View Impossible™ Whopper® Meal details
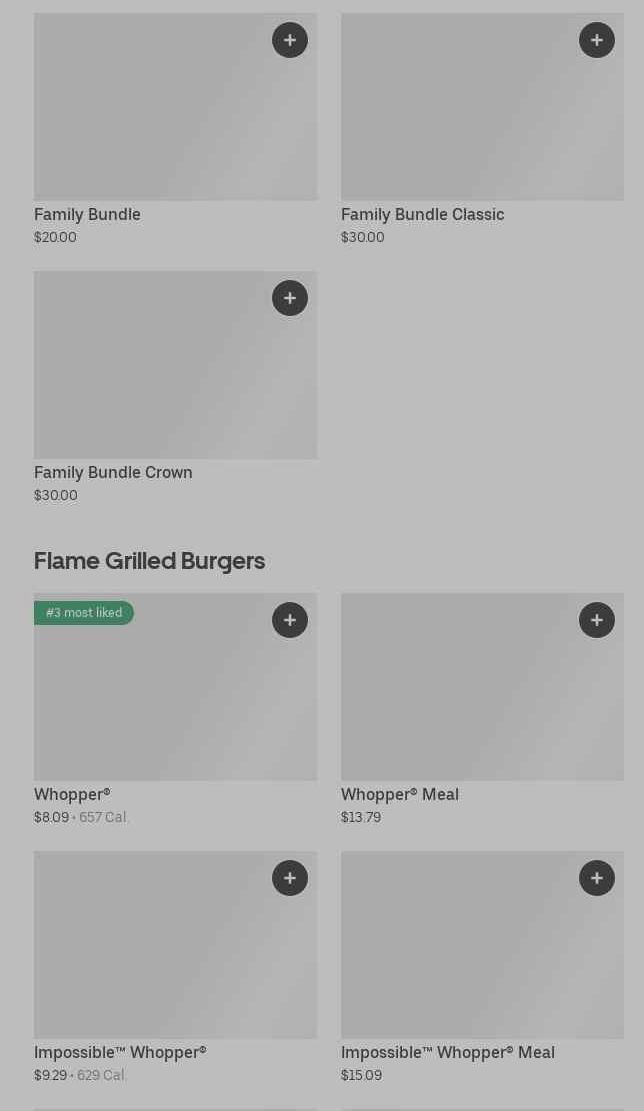Image resolution: width=644 pixels, height=1111 pixels. tap(460, 960)
